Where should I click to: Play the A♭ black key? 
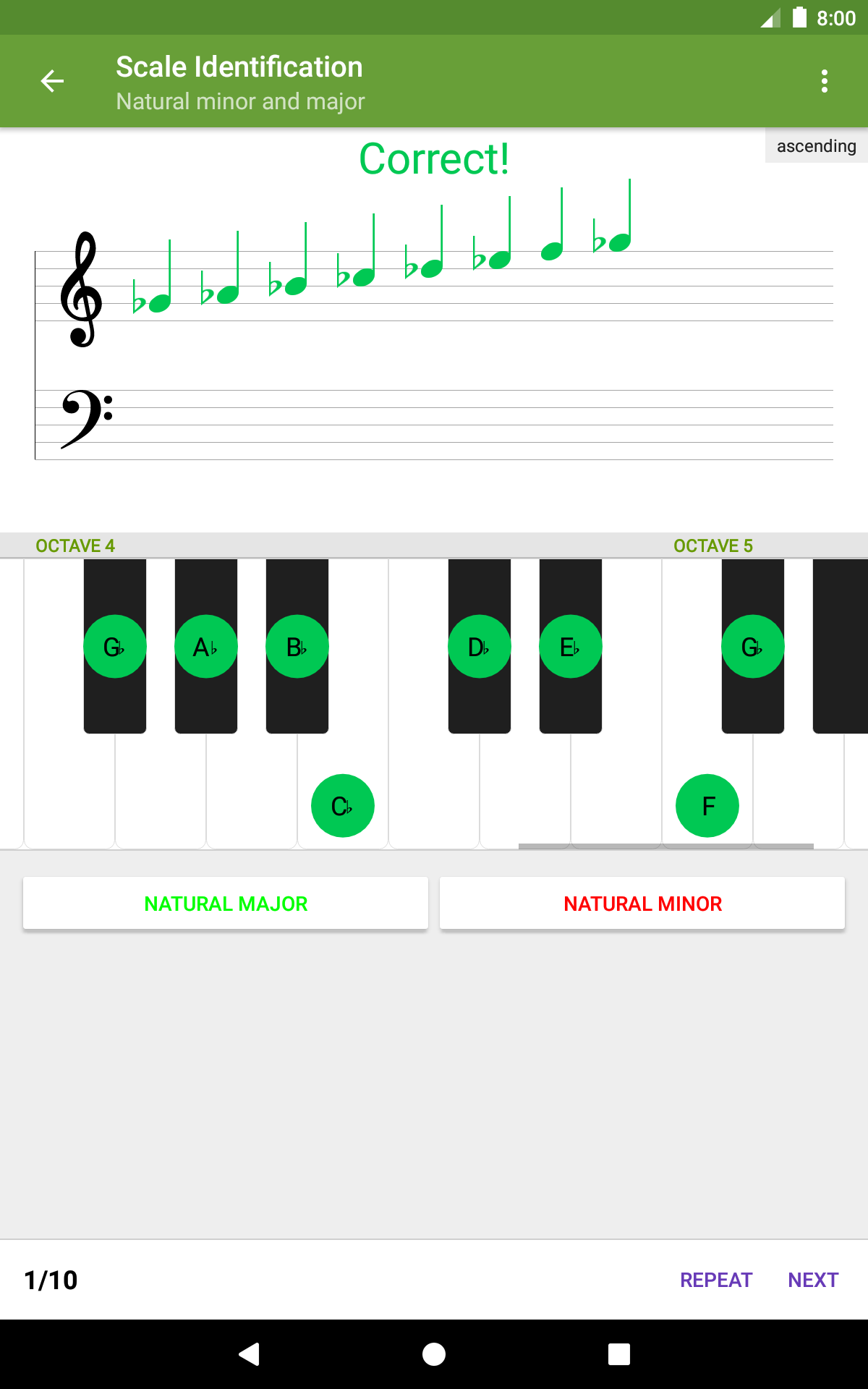(x=206, y=646)
